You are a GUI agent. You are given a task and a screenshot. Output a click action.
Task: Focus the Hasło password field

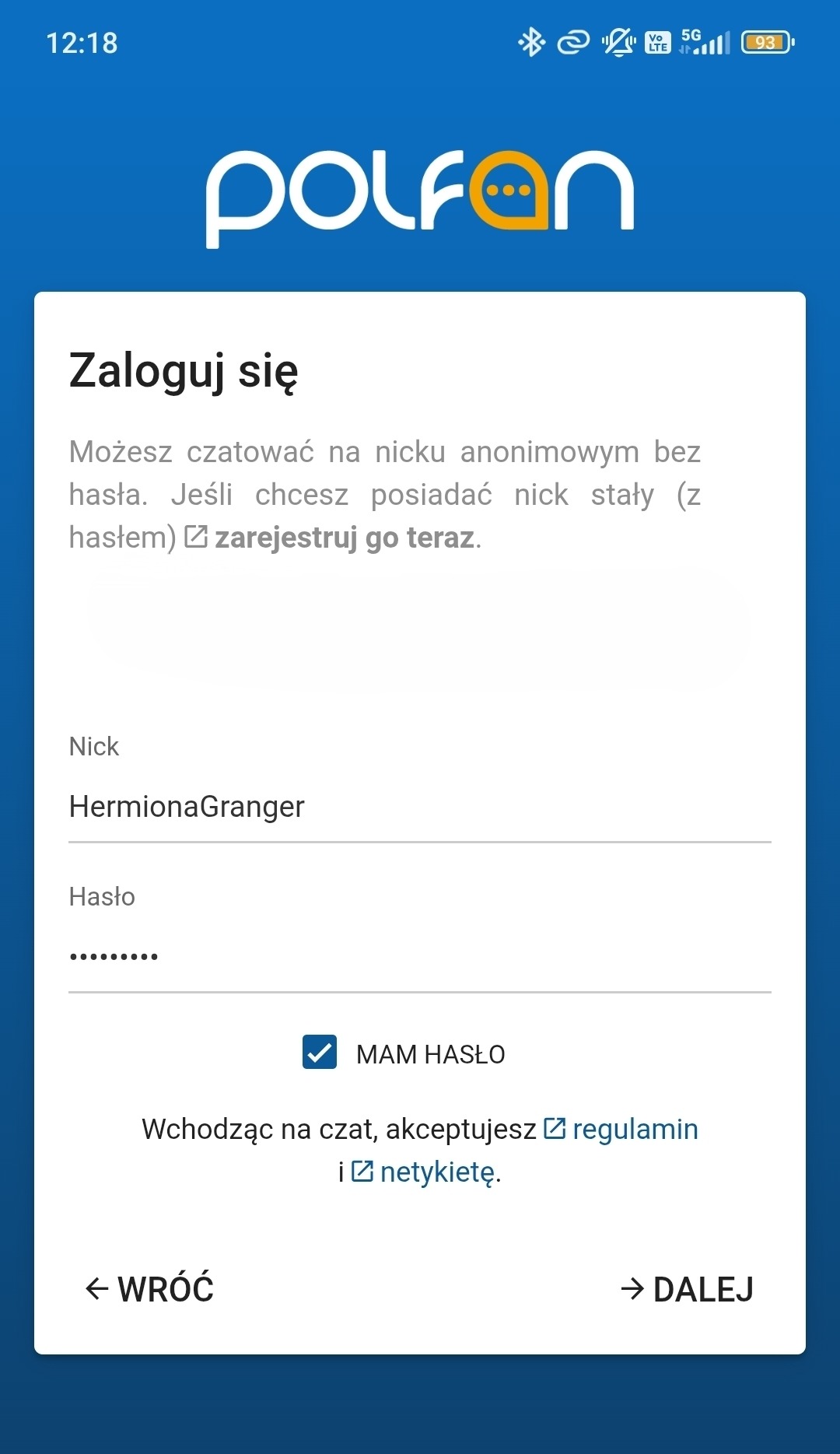click(x=418, y=957)
